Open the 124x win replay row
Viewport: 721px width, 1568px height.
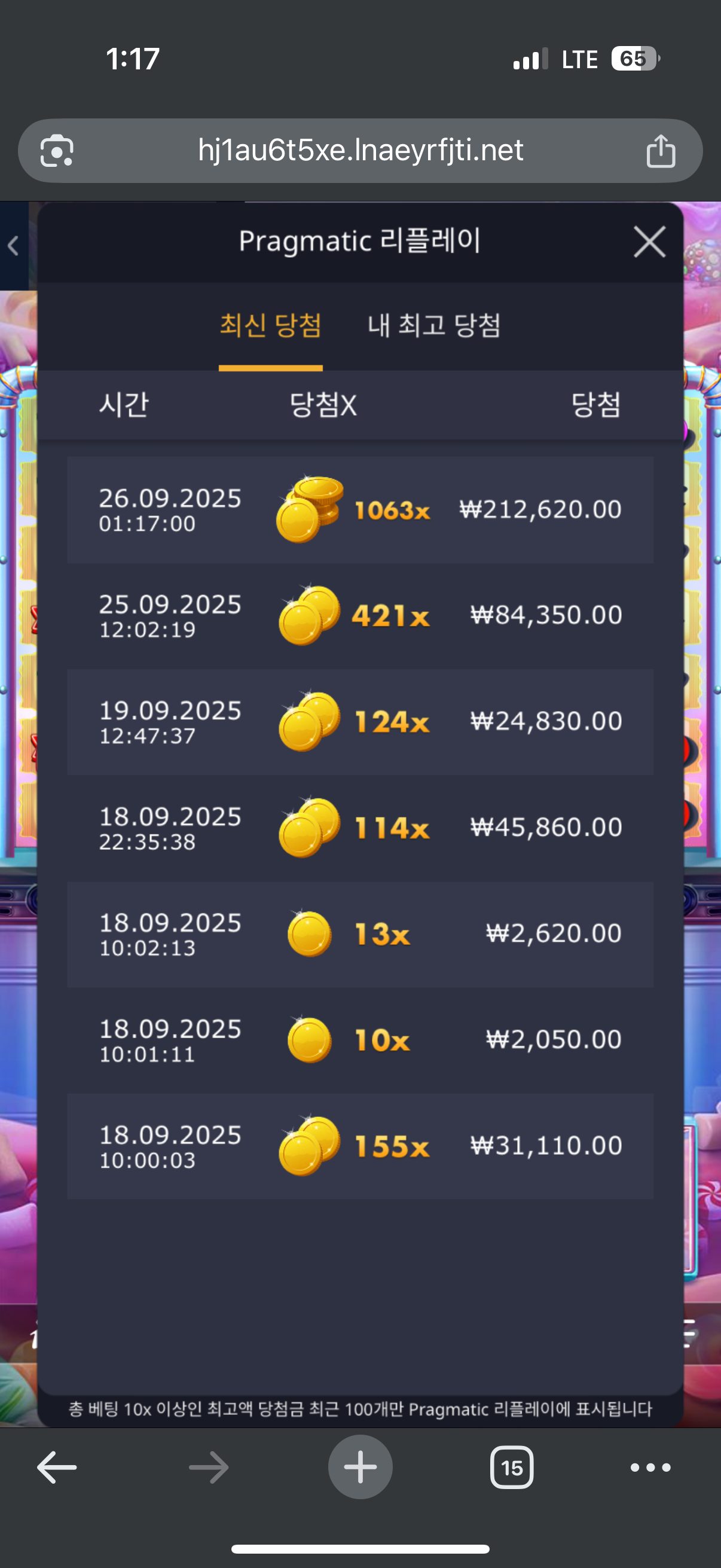click(x=360, y=721)
